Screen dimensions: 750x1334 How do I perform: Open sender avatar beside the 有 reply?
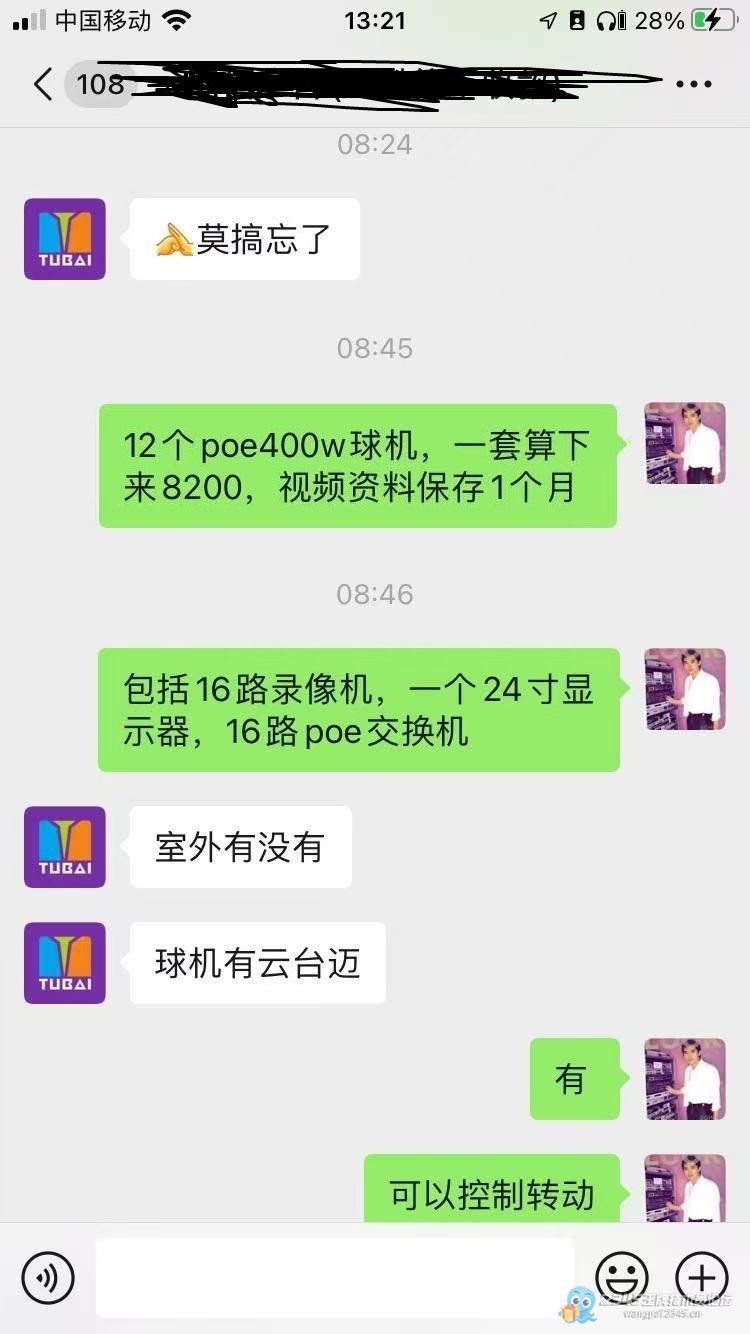685,1079
